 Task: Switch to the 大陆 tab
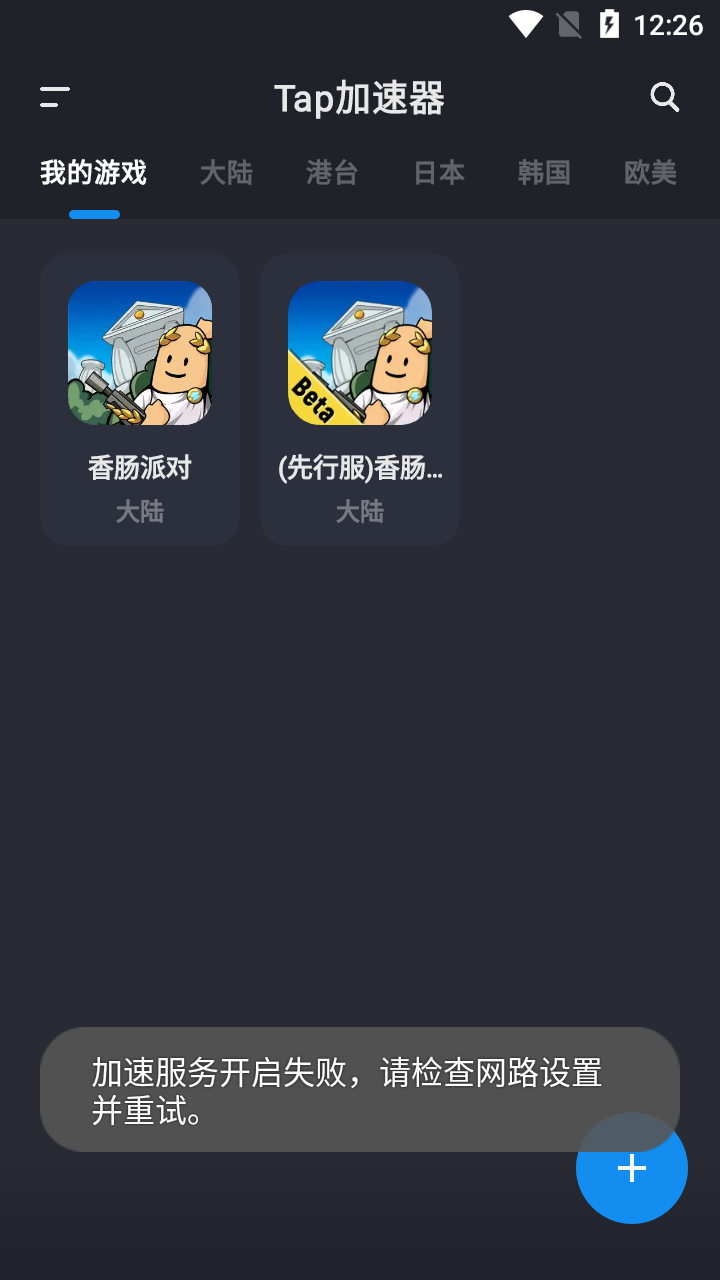pos(226,173)
